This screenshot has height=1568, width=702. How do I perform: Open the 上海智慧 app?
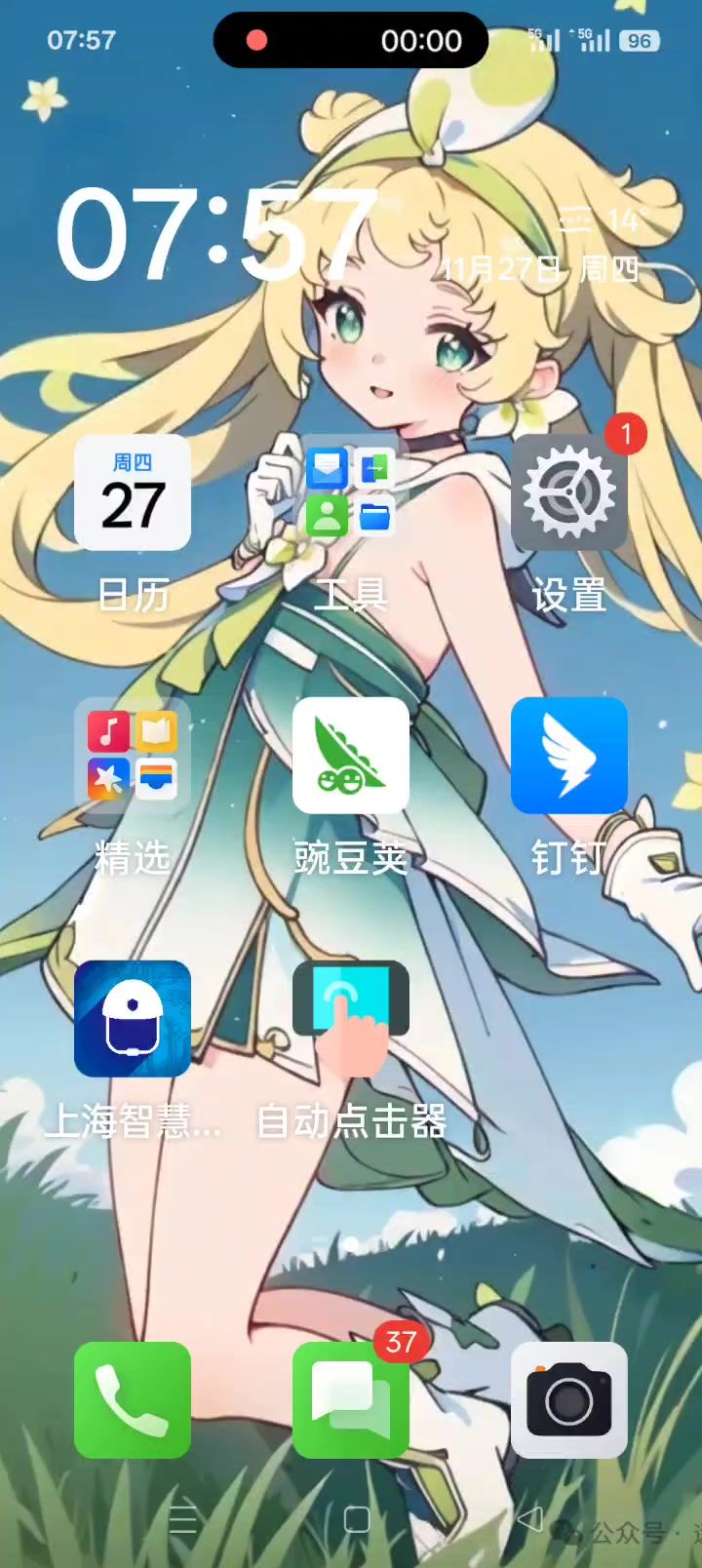pos(133,1019)
